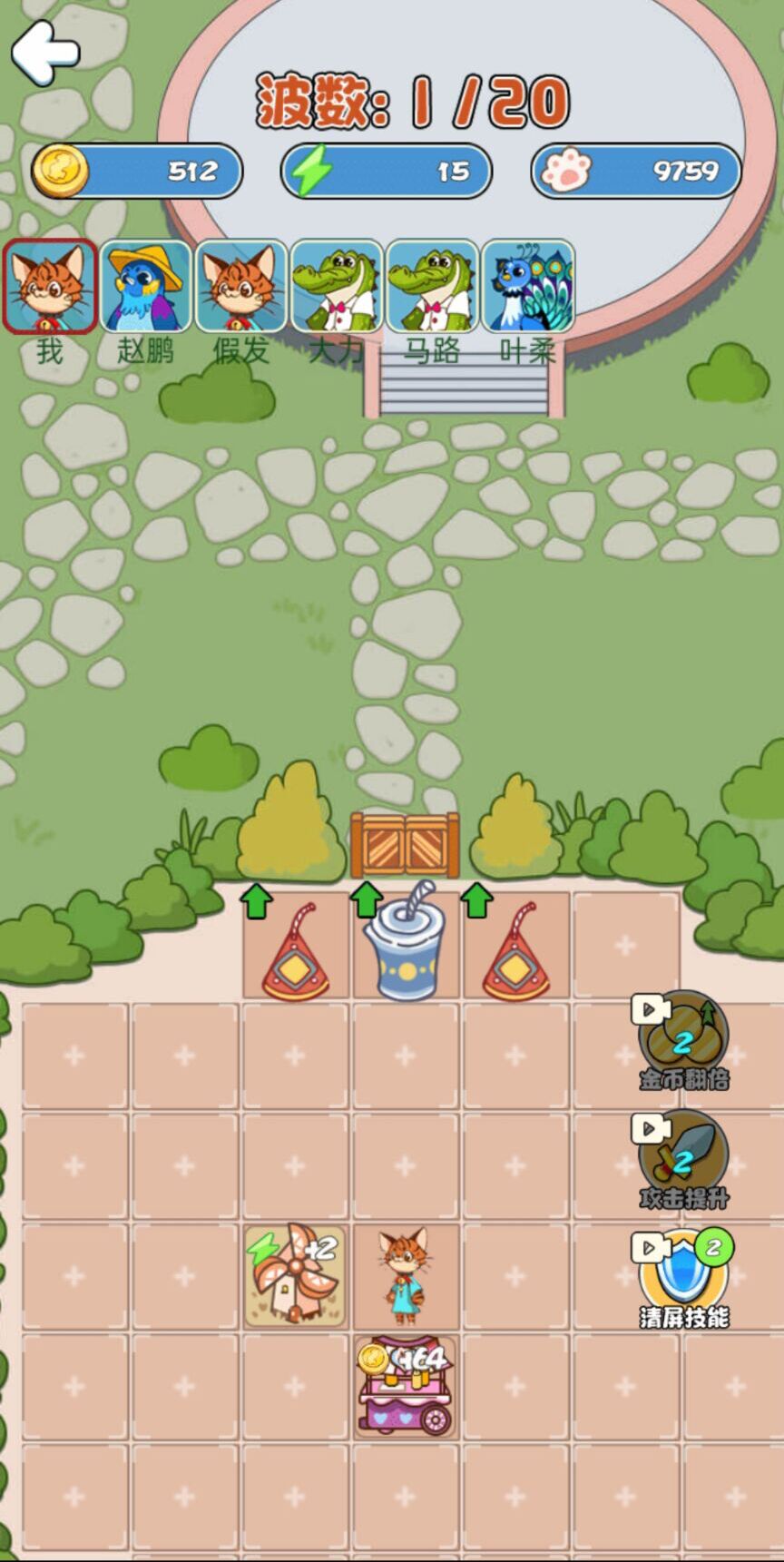Select my own avatar labeled 我
The image size is (784, 1562).
[x=50, y=287]
